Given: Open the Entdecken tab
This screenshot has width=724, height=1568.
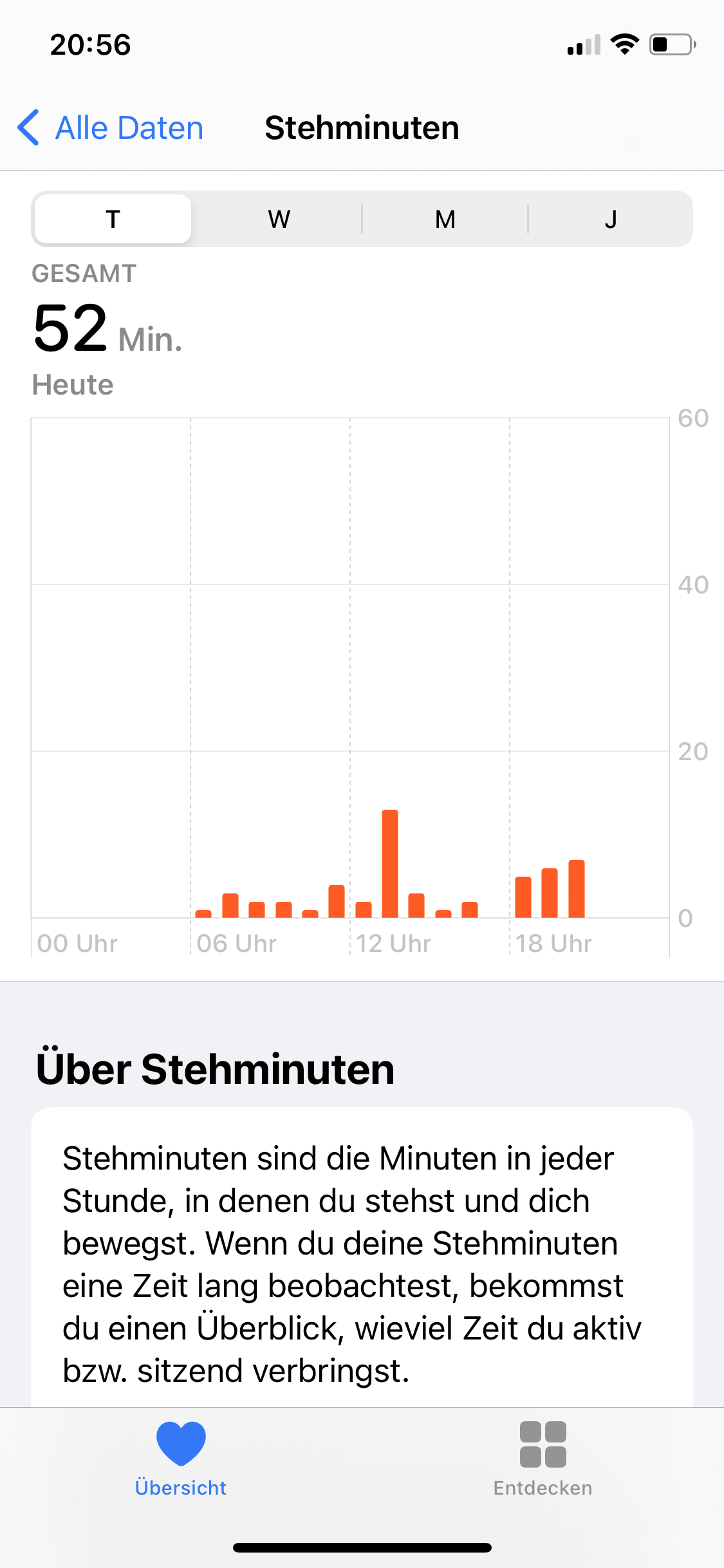Looking at the screenshot, I should pyautogui.click(x=543, y=1458).
